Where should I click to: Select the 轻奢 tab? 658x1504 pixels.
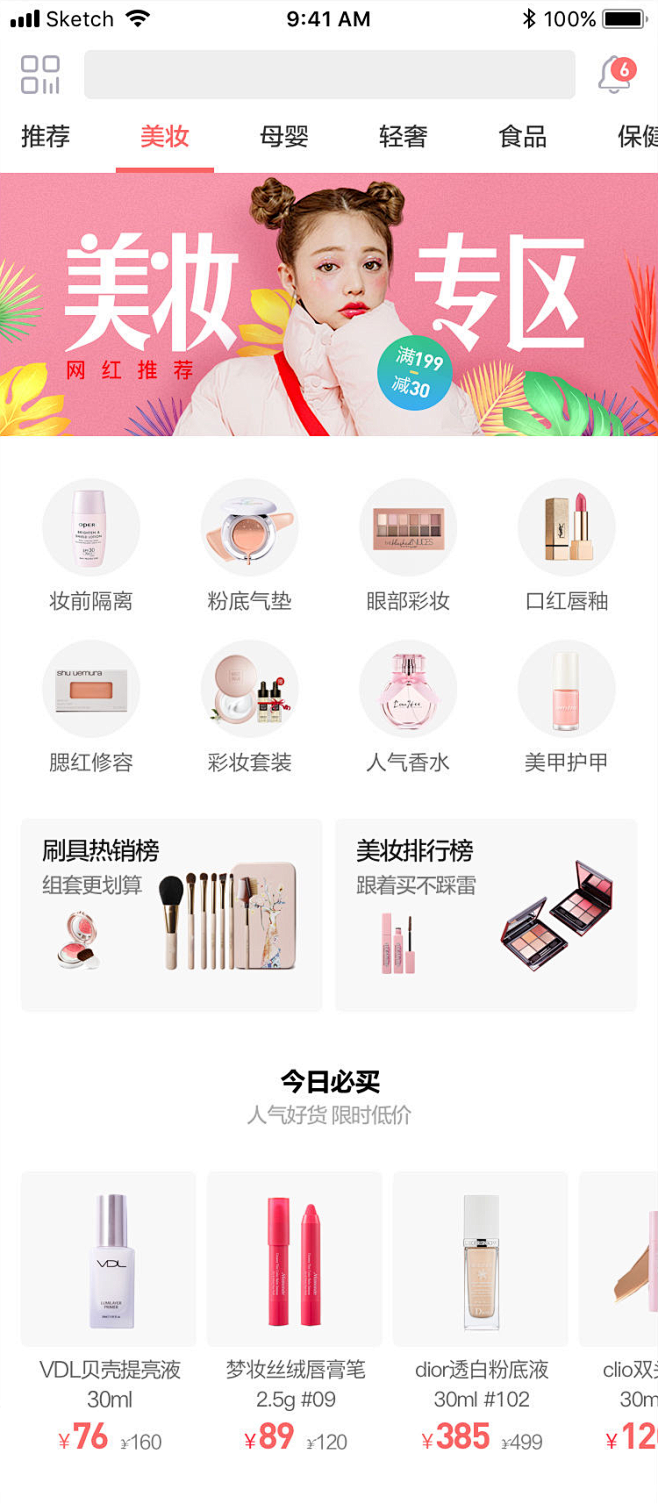(x=403, y=137)
